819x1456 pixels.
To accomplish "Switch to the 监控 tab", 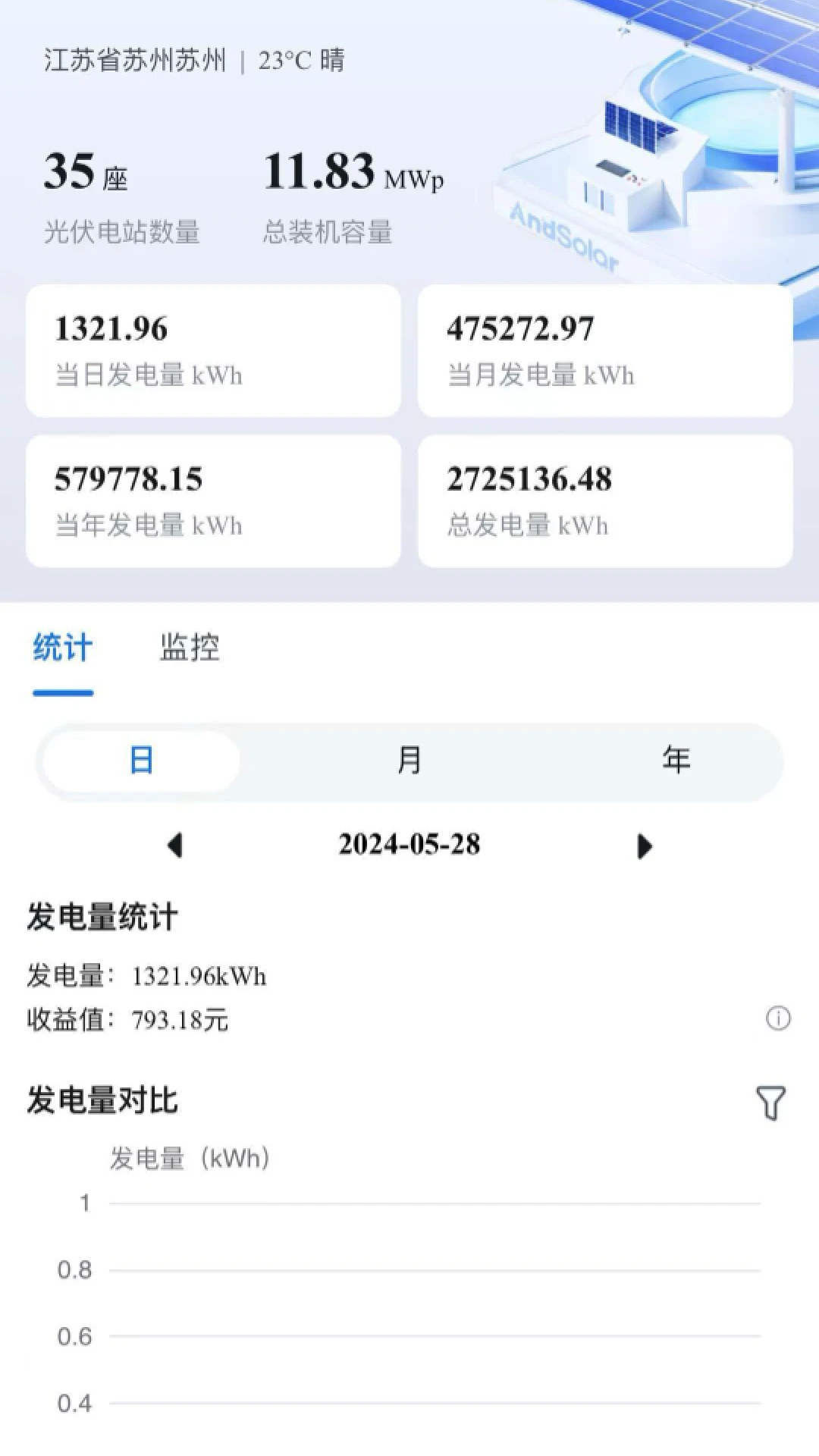I will 188,648.
